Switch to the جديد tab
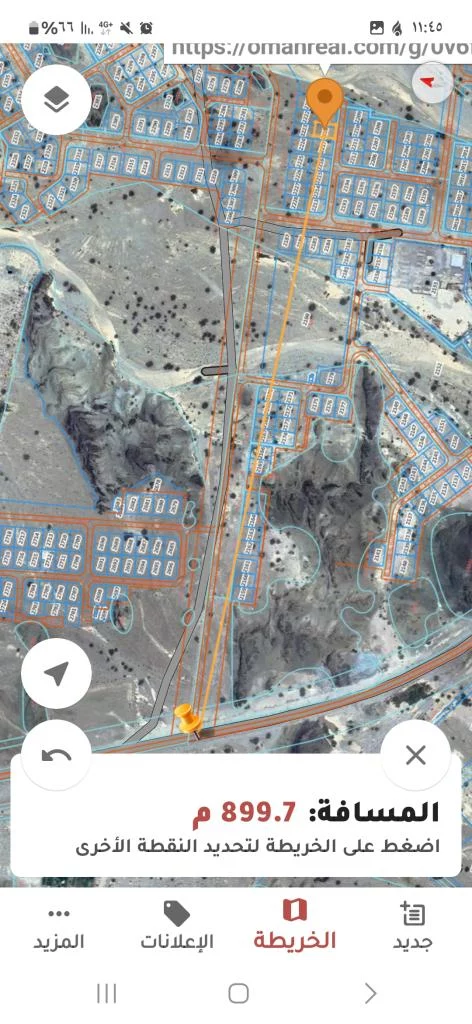 pyautogui.click(x=413, y=925)
